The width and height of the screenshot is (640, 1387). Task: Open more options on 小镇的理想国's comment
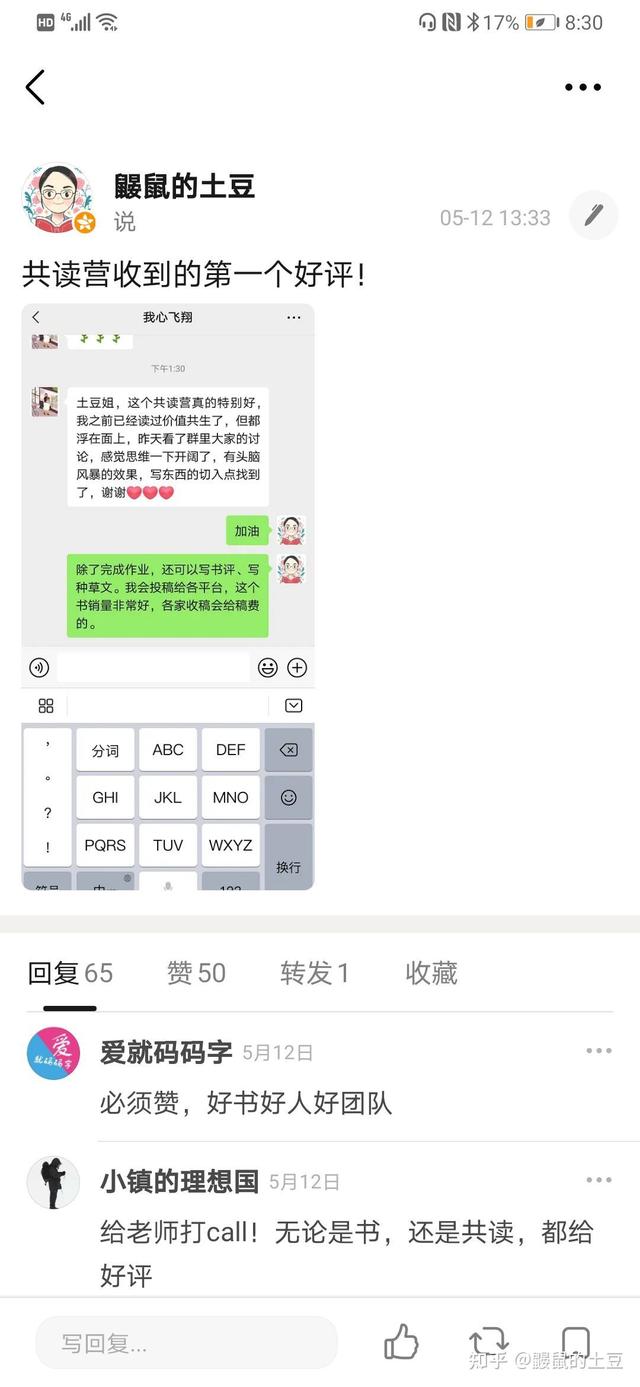pos(598,1181)
